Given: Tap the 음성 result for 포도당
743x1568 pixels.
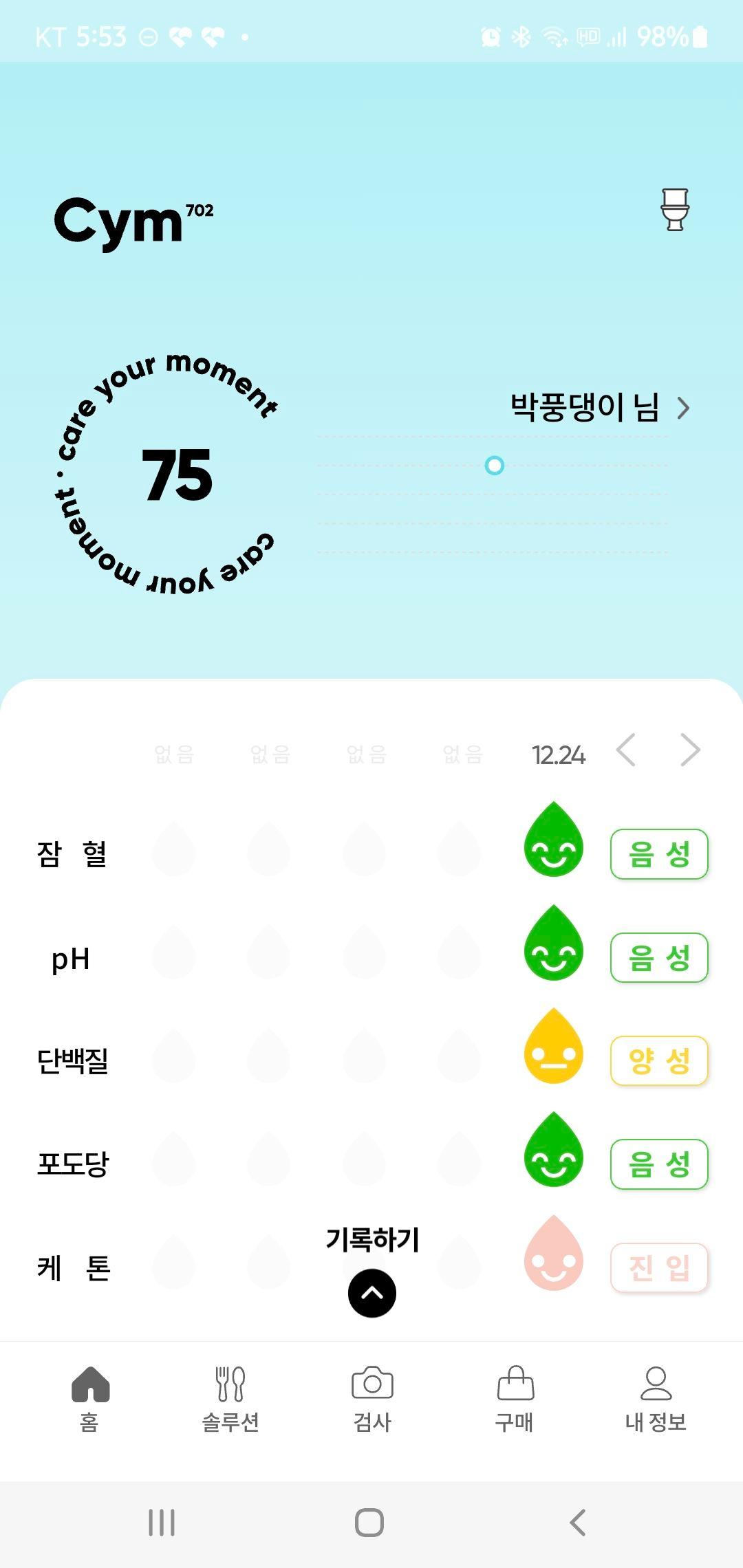Looking at the screenshot, I should (x=659, y=1164).
